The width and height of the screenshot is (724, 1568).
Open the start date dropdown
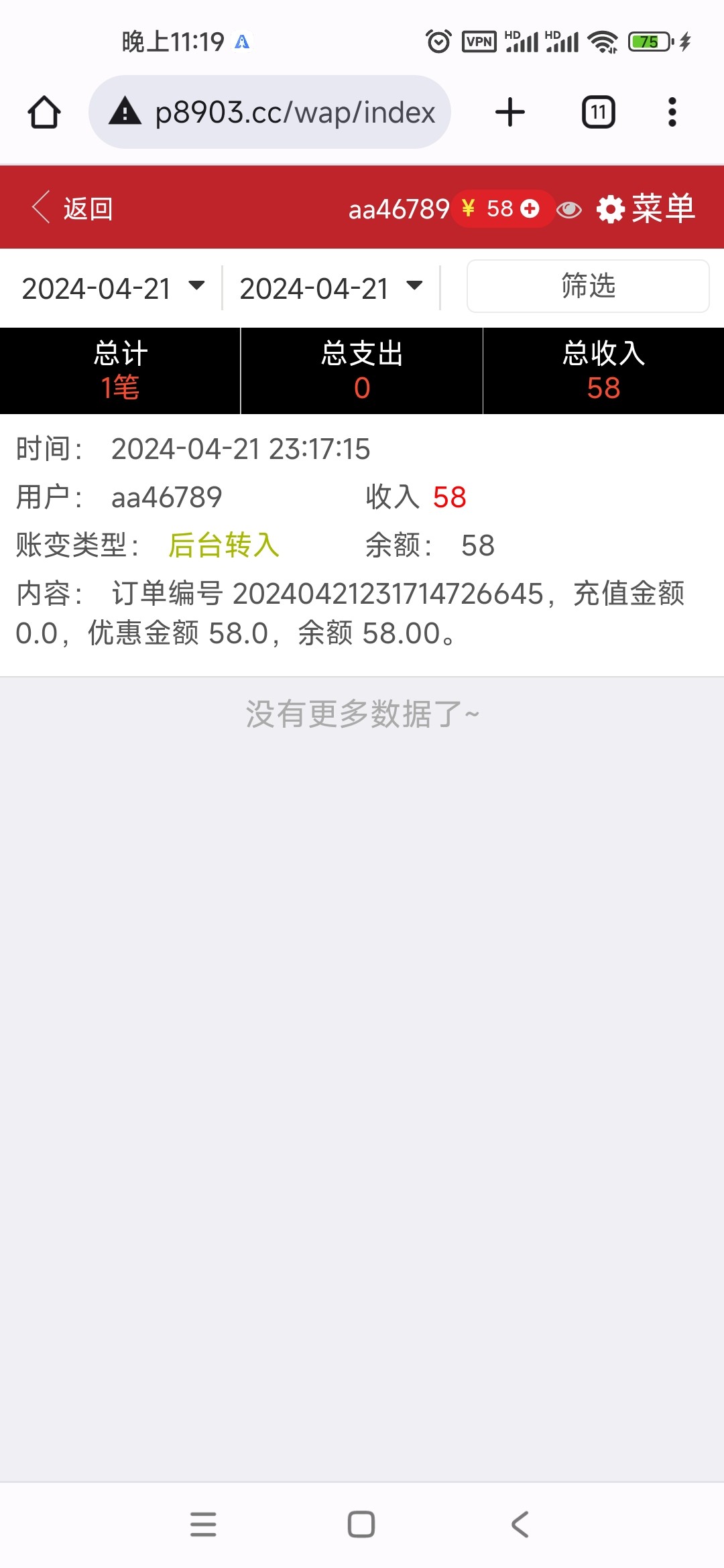point(113,288)
